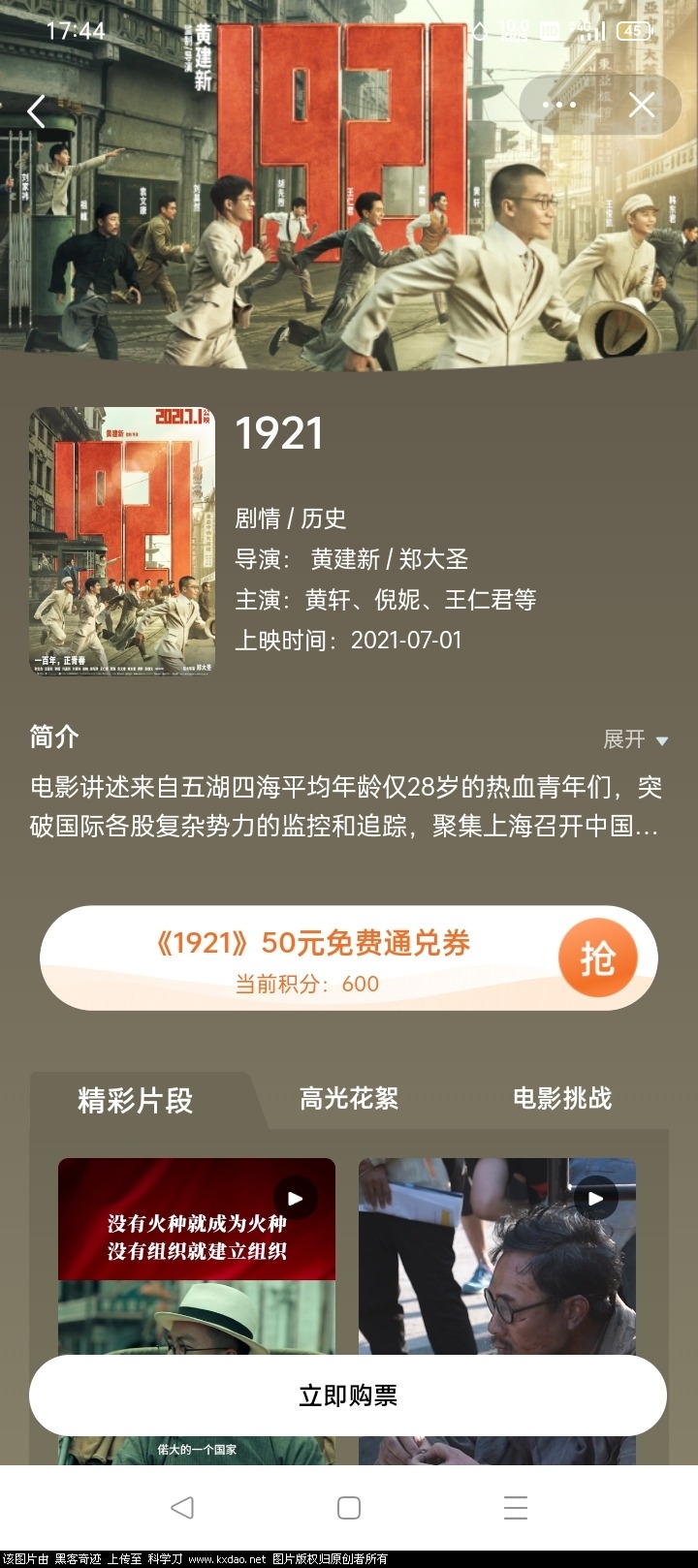This screenshot has height=1568, width=698.
Task: Switch to the 精彩片段 tab
Action: (x=136, y=1100)
